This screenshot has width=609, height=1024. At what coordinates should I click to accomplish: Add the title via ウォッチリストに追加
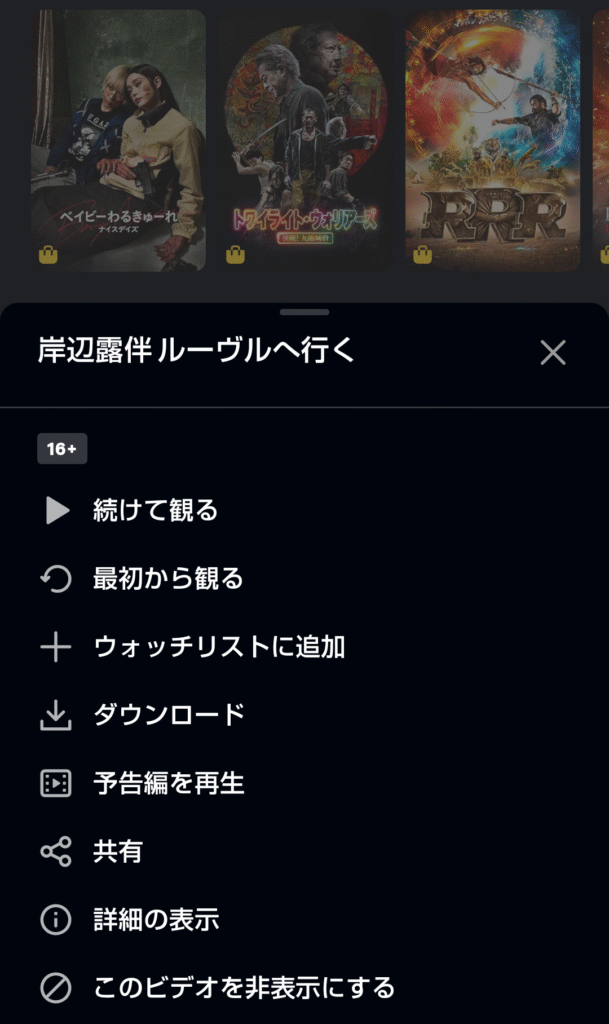click(218, 647)
